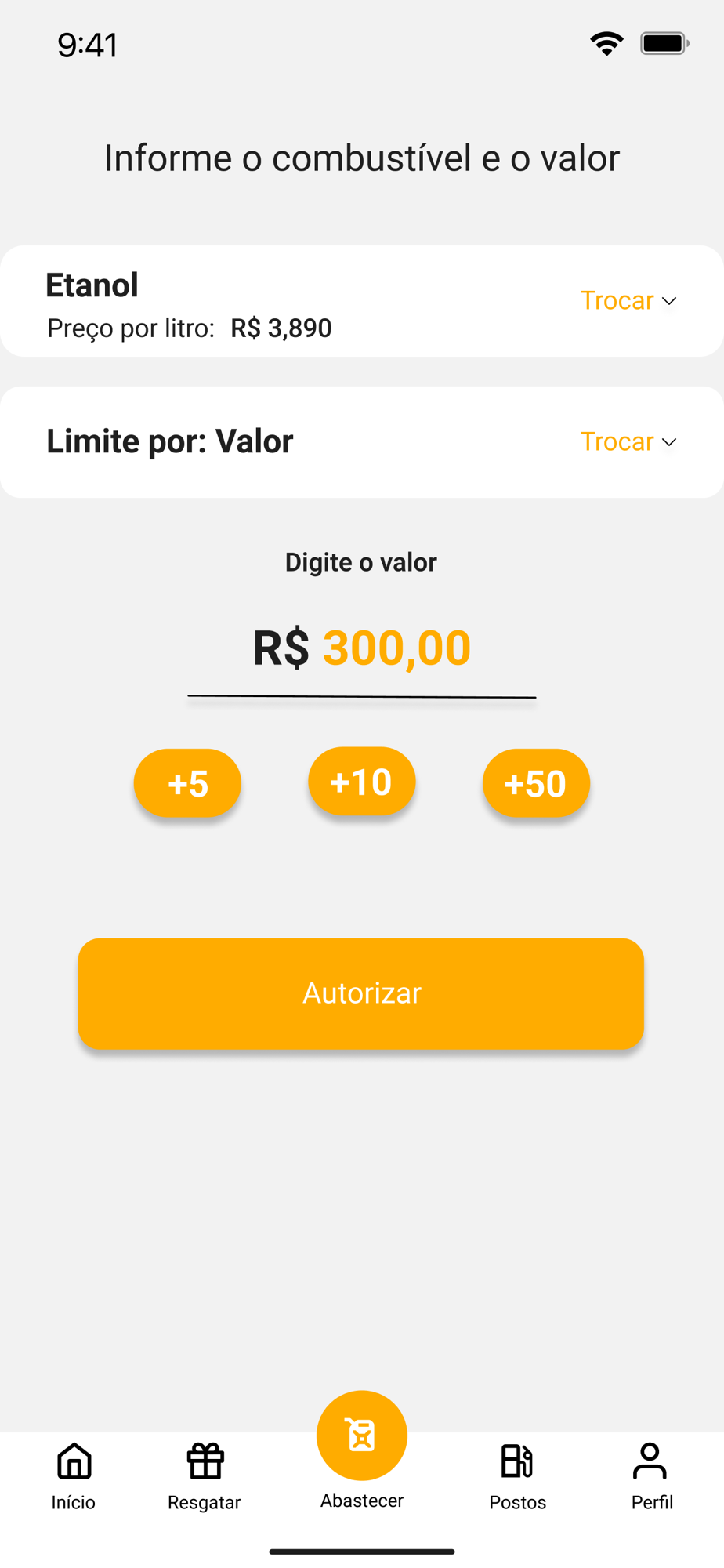724x1568 pixels.
Task: Switch to the Resgatar tab
Action: (205, 1476)
